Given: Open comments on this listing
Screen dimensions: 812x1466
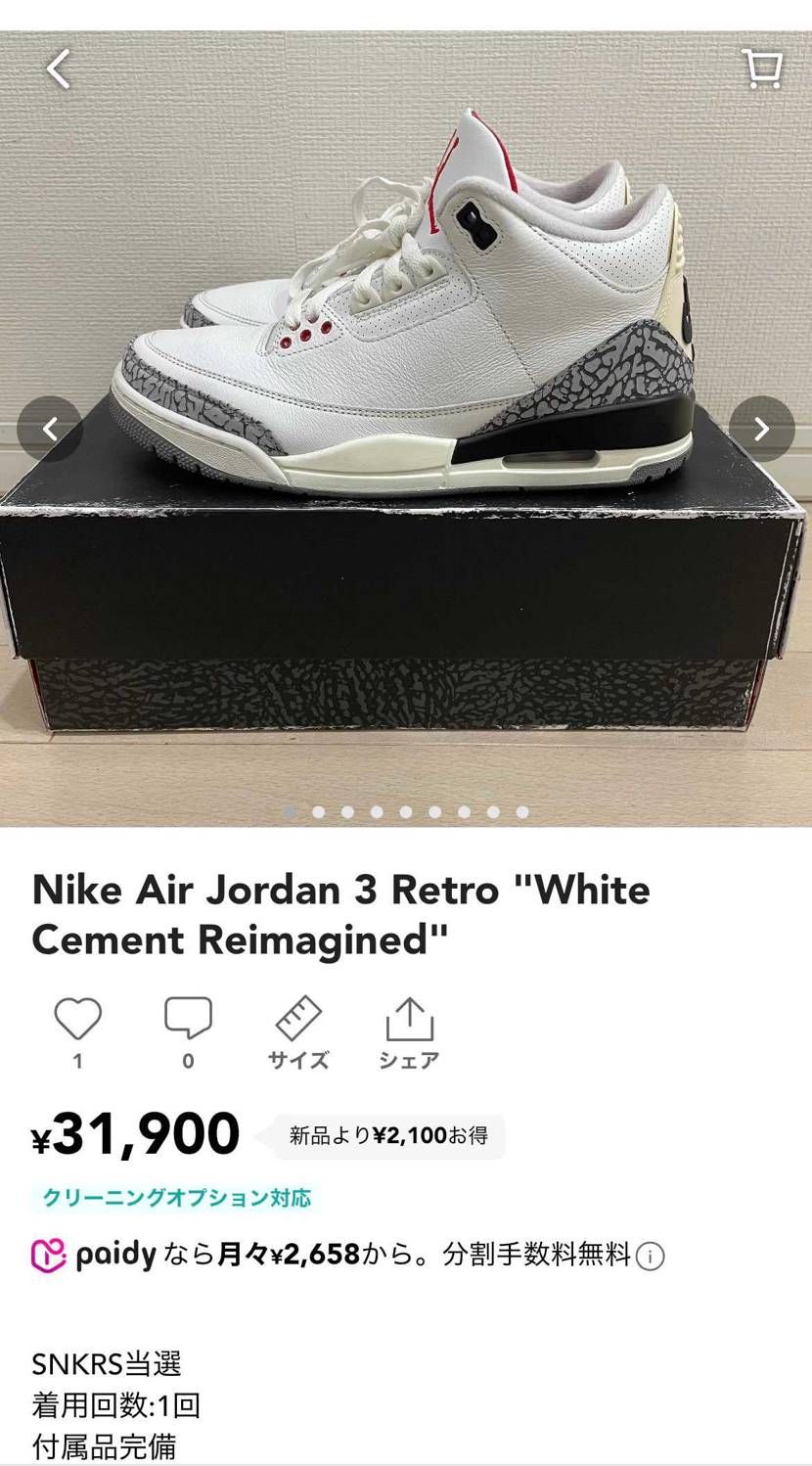Looking at the screenshot, I should point(188,1020).
